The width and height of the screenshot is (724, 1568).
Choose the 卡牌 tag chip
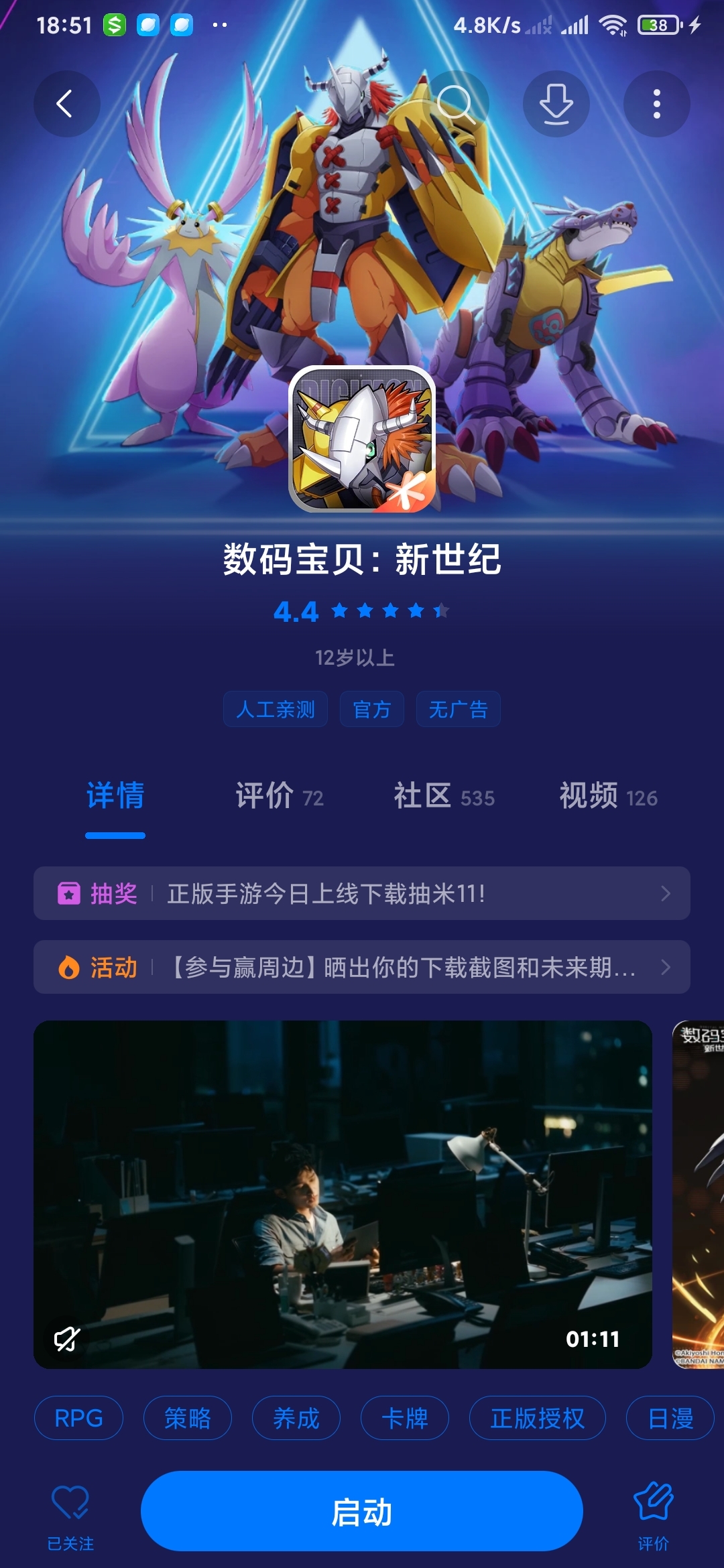tap(405, 1418)
